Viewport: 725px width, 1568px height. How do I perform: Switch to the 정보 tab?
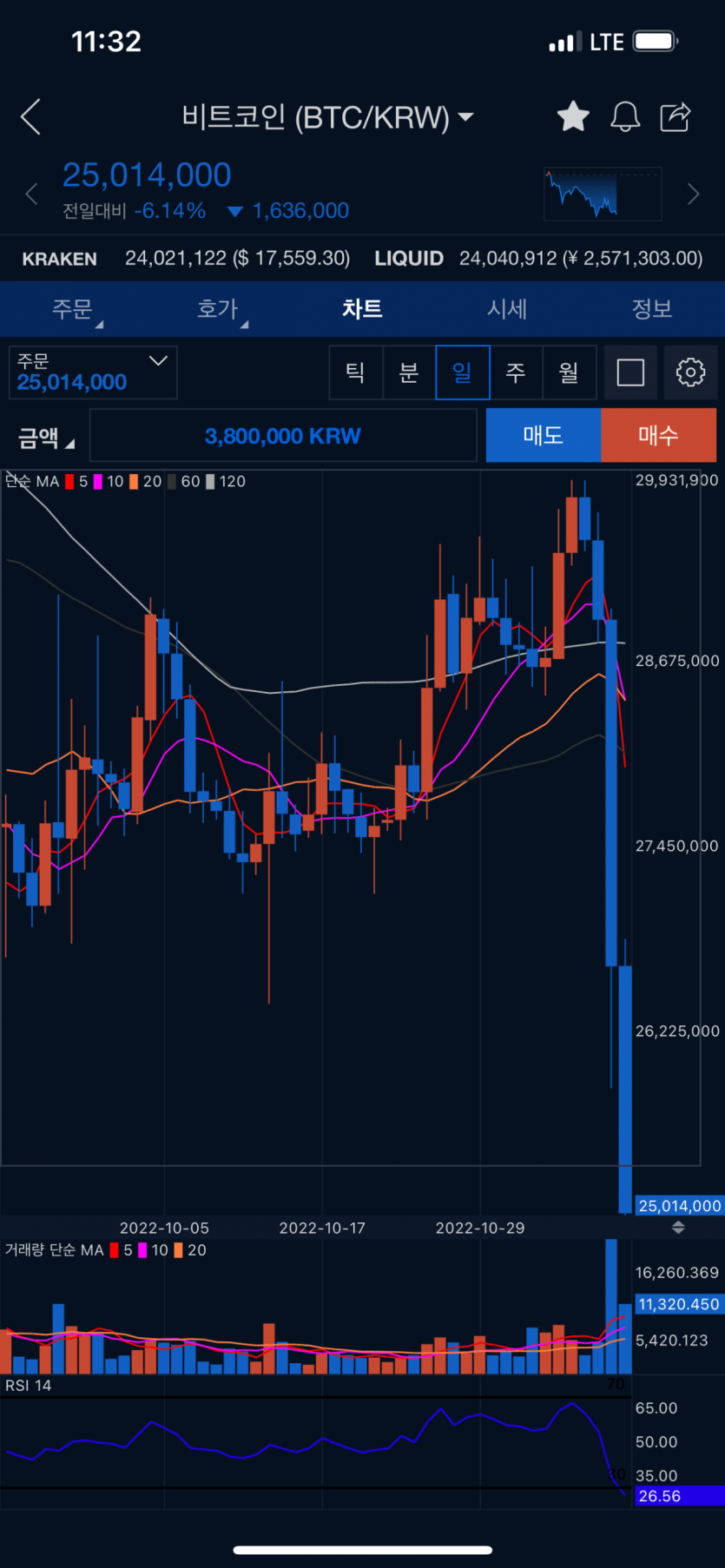652,309
